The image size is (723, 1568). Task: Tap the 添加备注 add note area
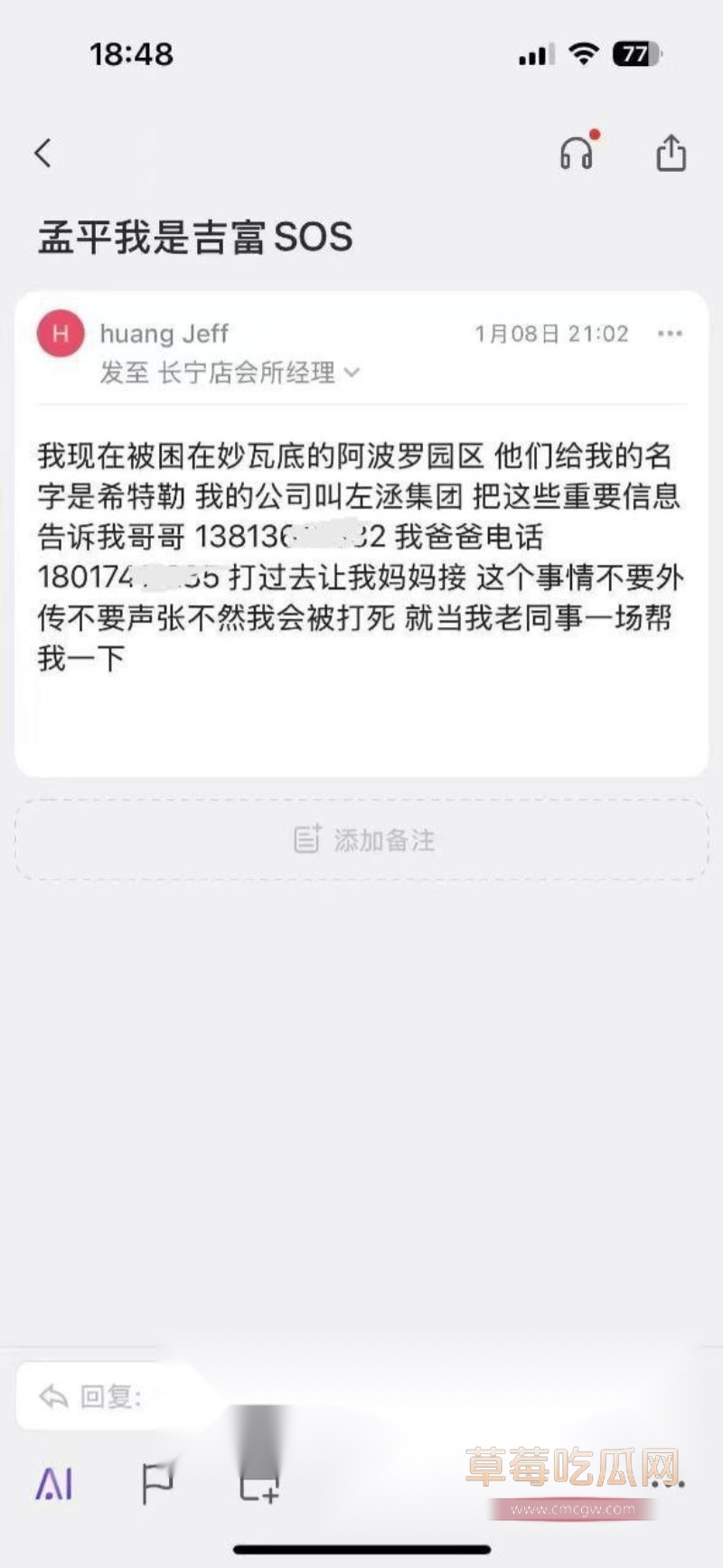[x=361, y=840]
